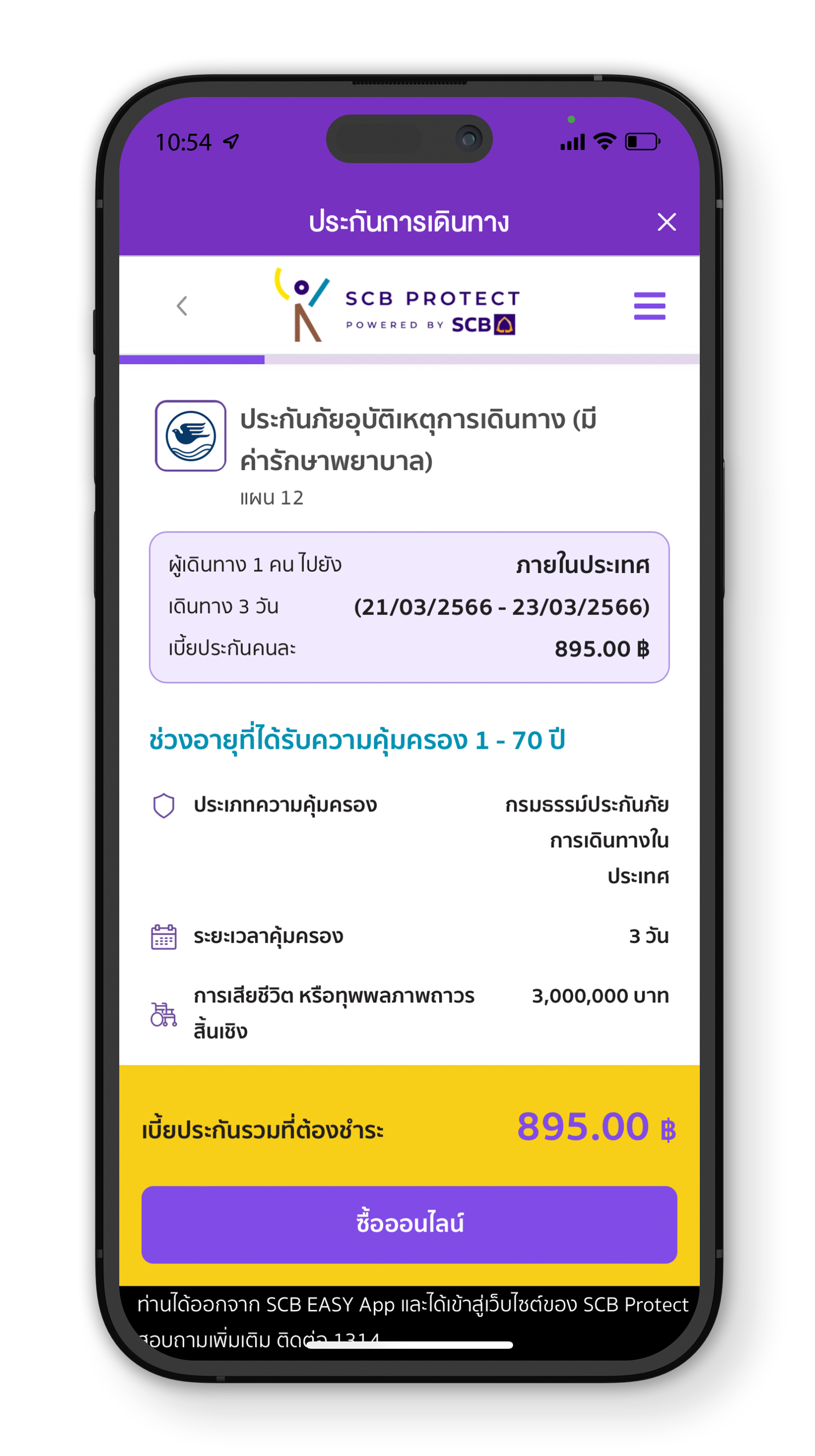Open the SCB Protect hamburger menu

pos(649,306)
